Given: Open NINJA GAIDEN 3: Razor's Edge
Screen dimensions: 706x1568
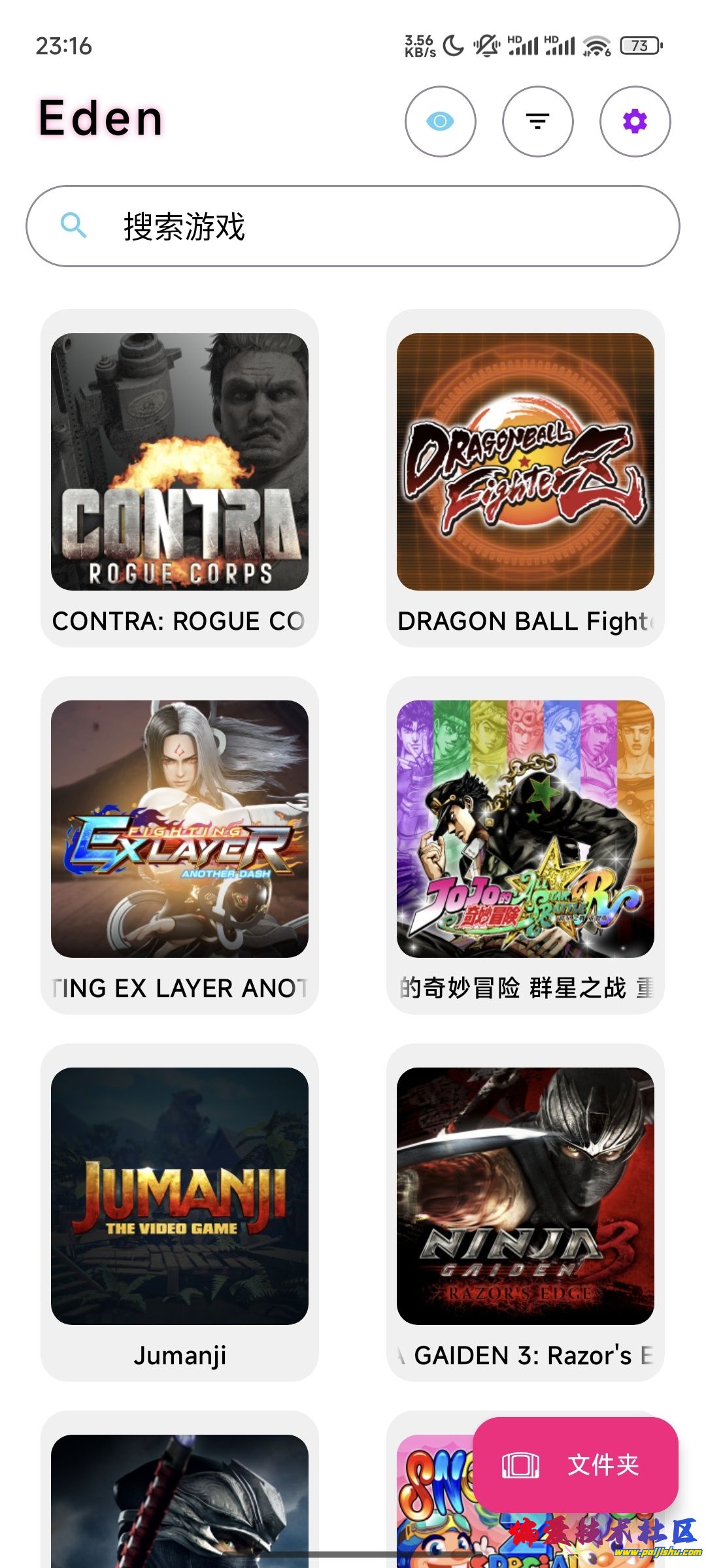Looking at the screenshot, I should (x=525, y=1211).
